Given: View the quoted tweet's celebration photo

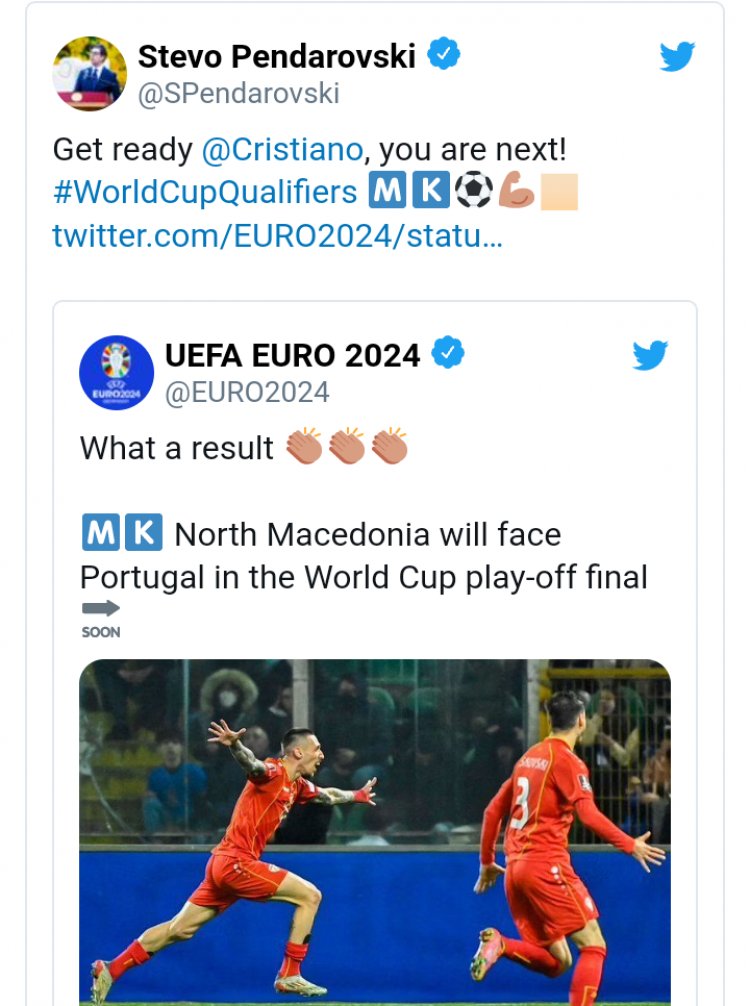Looking at the screenshot, I should (375, 830).
